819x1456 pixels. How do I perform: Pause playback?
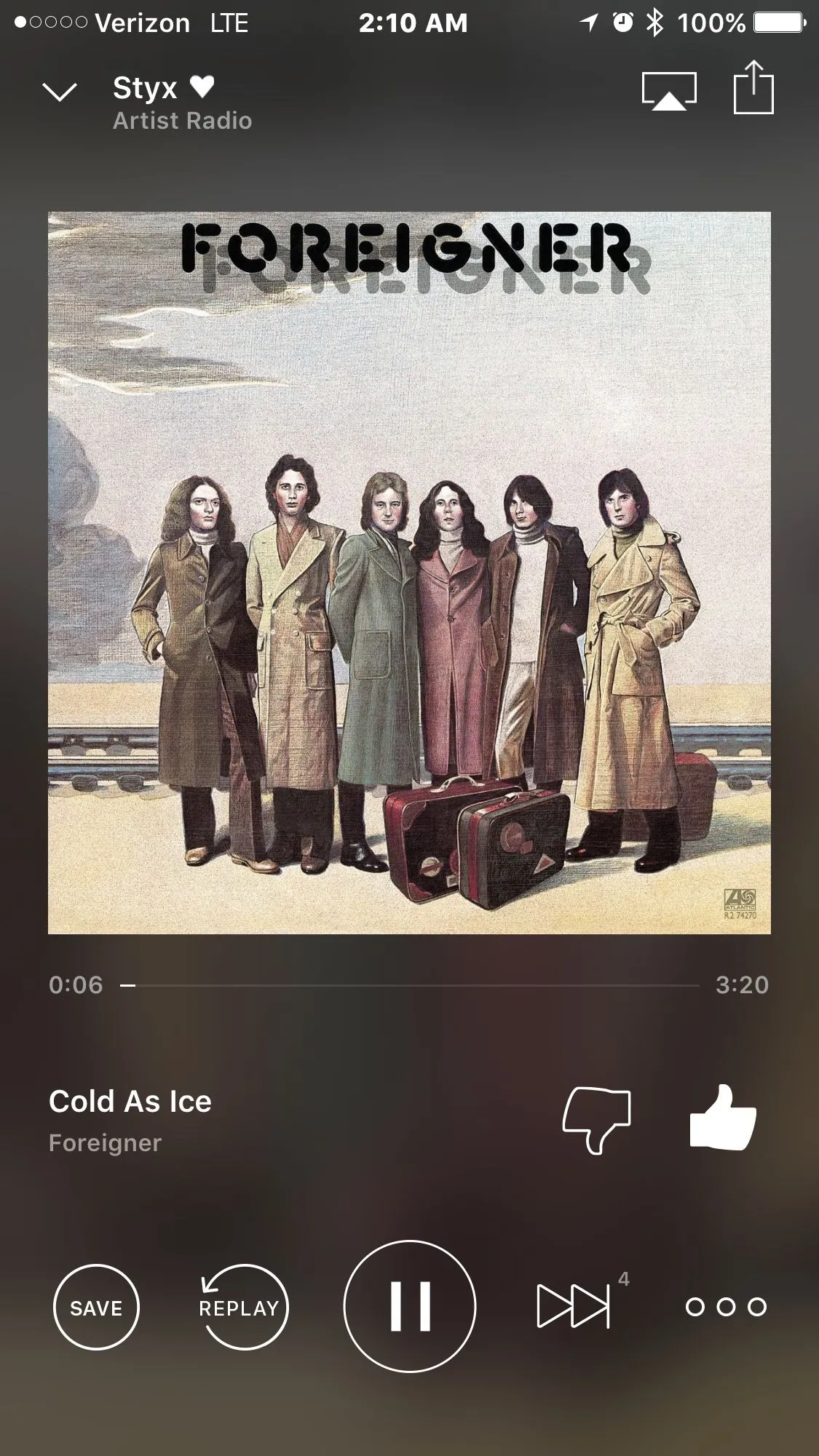tap(410, 1306)
